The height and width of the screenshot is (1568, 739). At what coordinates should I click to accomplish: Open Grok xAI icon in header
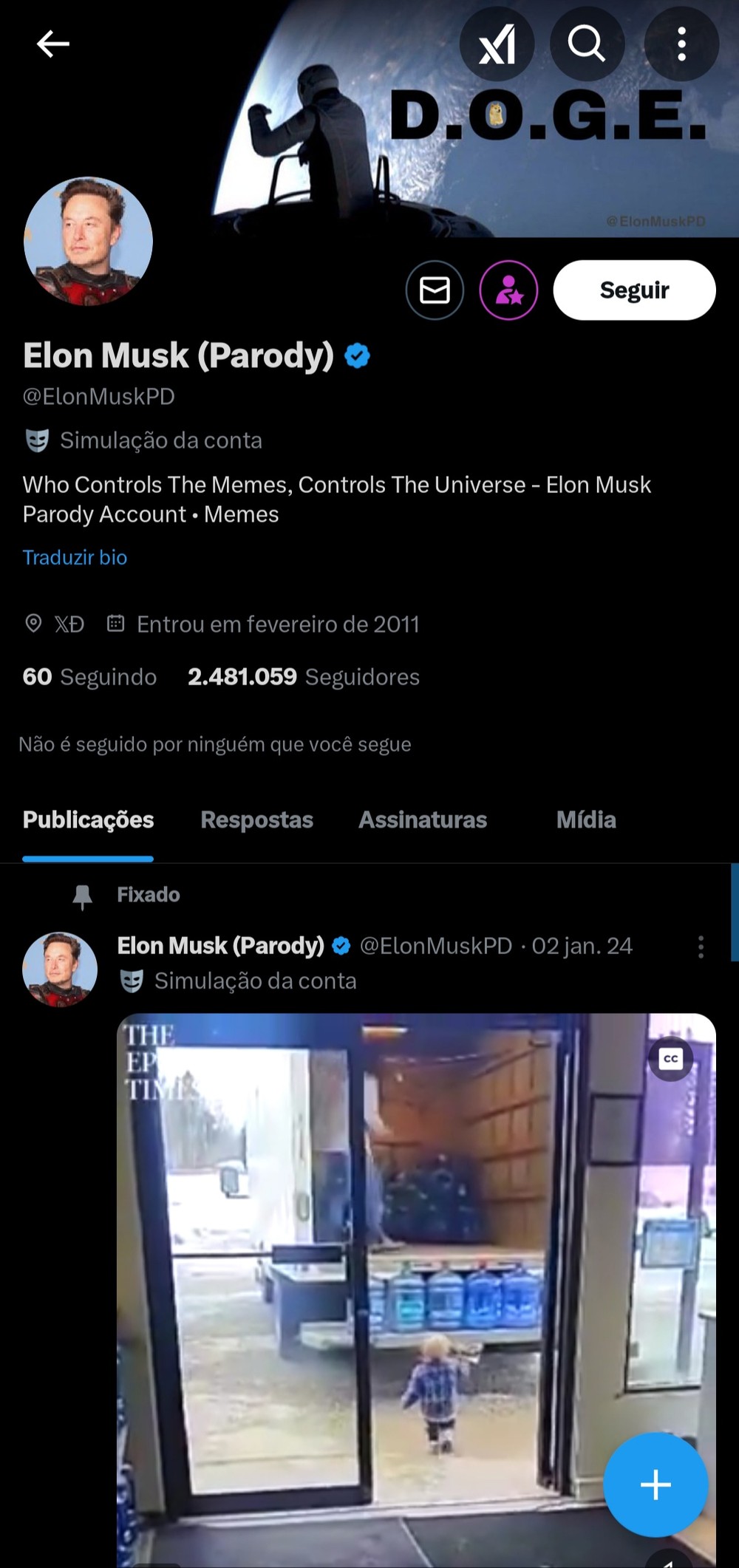tap(497, 44)
